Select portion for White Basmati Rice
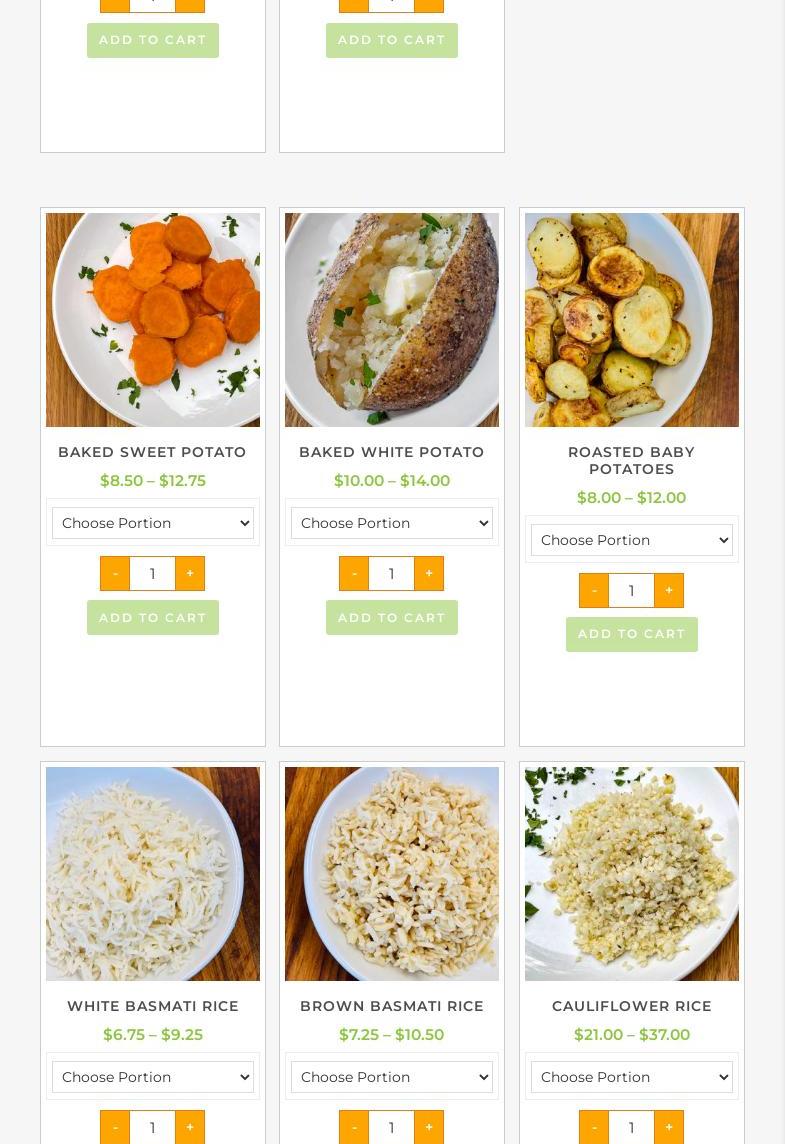 coord(152,1077)
